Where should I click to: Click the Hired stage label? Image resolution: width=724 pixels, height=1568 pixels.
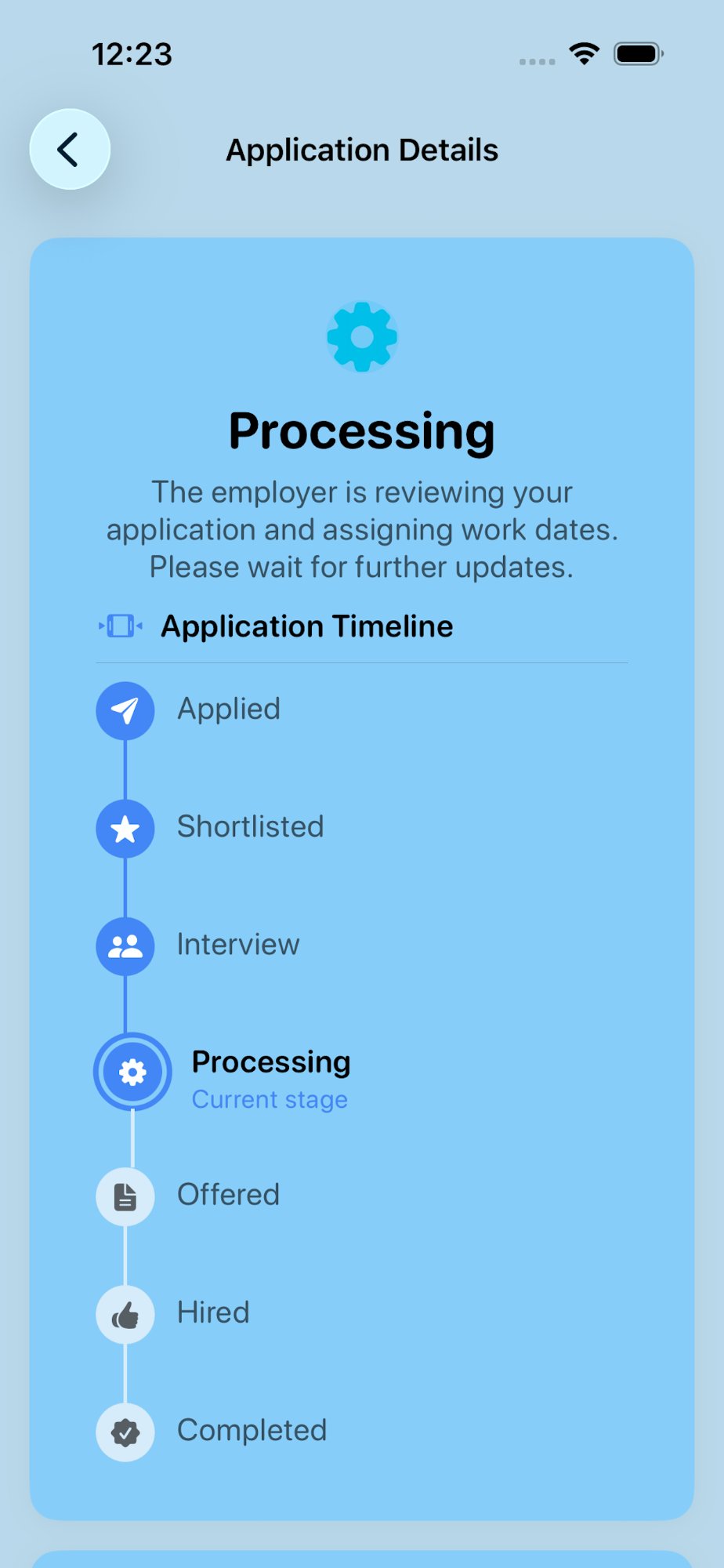tap(213, 1312)
